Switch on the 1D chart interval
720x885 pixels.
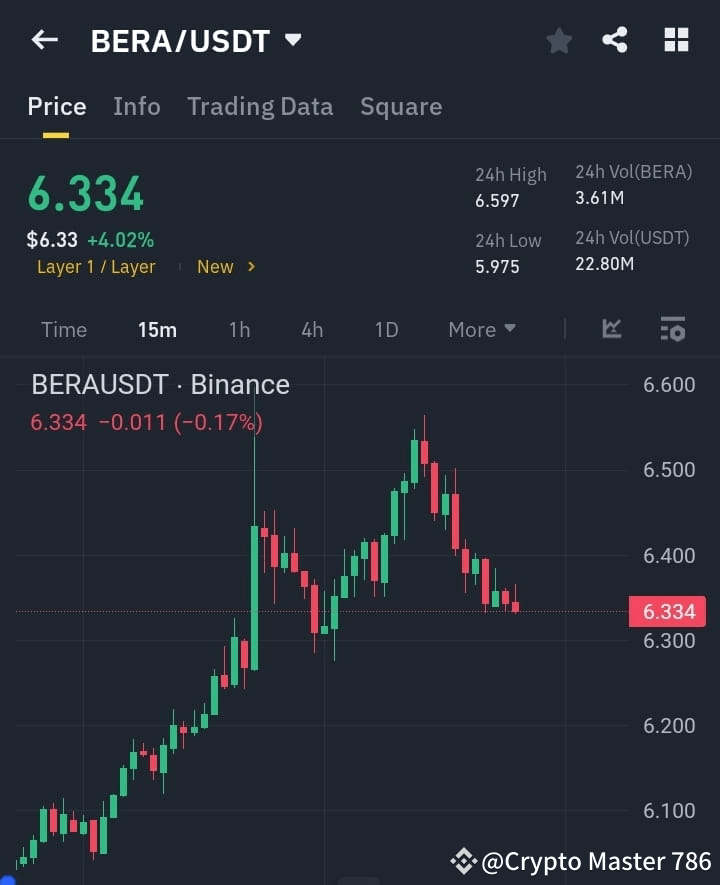click(386, 329)
